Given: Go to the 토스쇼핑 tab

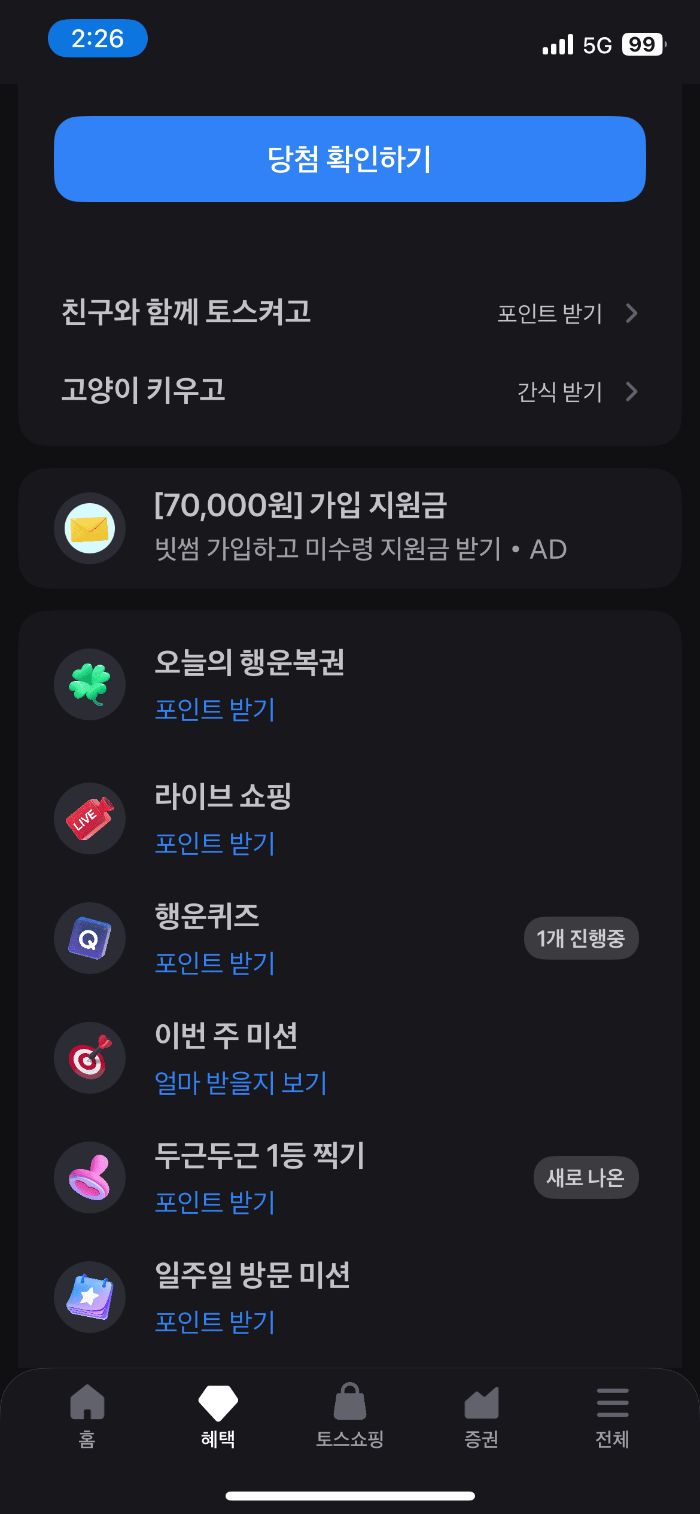Looking at the screenshot, I should click(x=350, y=1416).
